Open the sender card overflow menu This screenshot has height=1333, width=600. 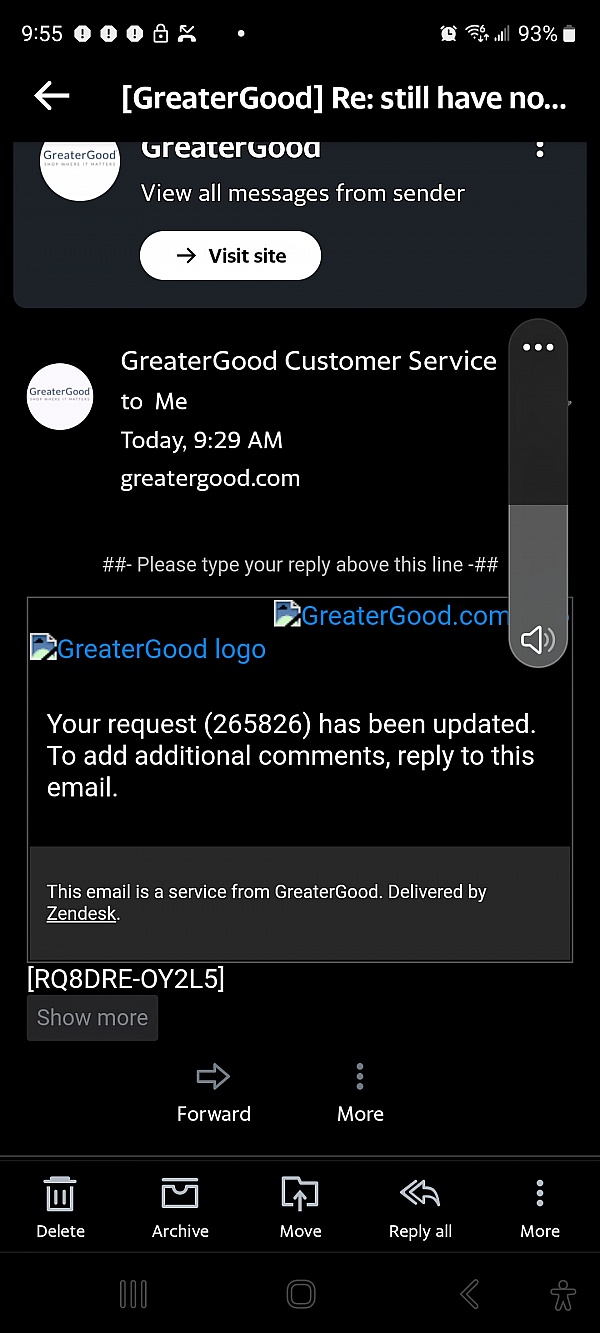click(540, 150)
